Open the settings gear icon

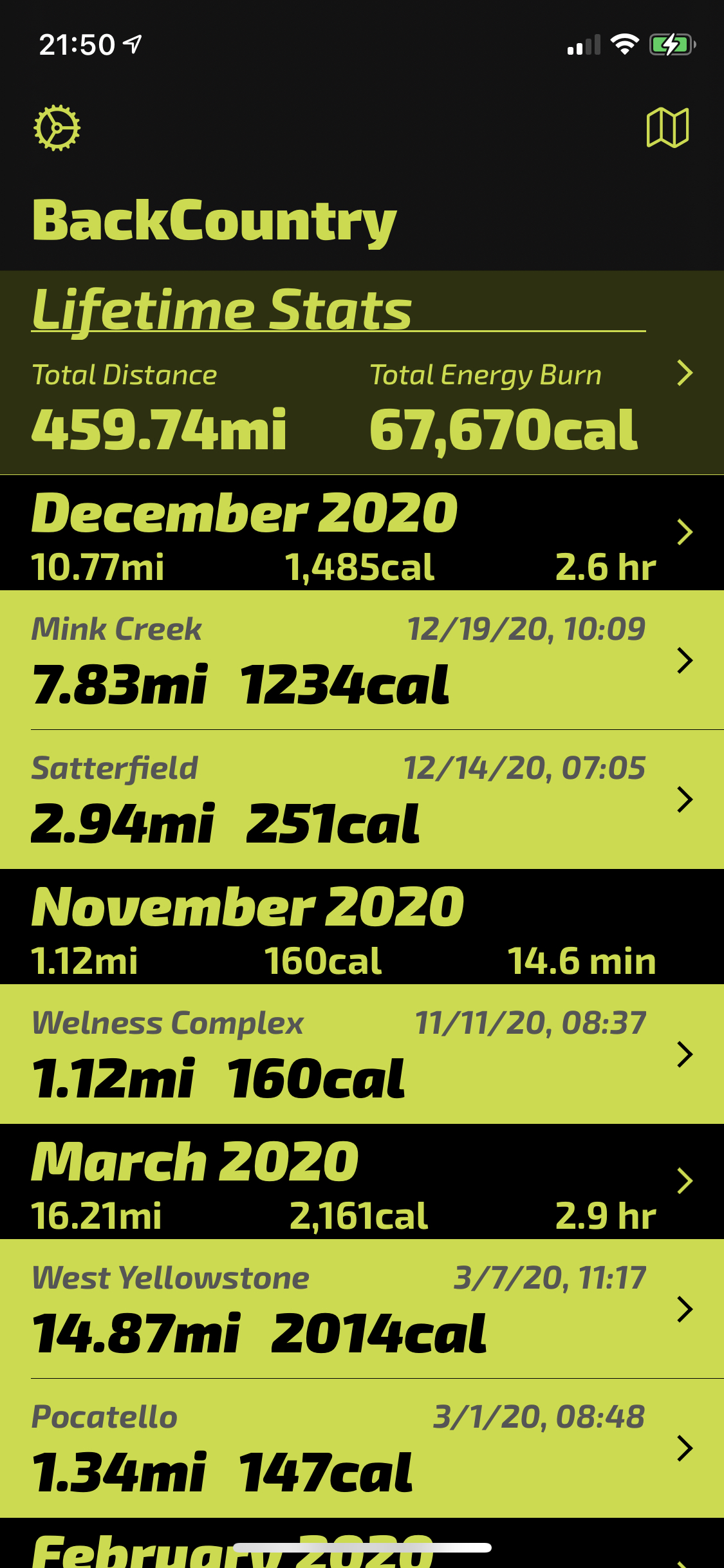(57, 127)
